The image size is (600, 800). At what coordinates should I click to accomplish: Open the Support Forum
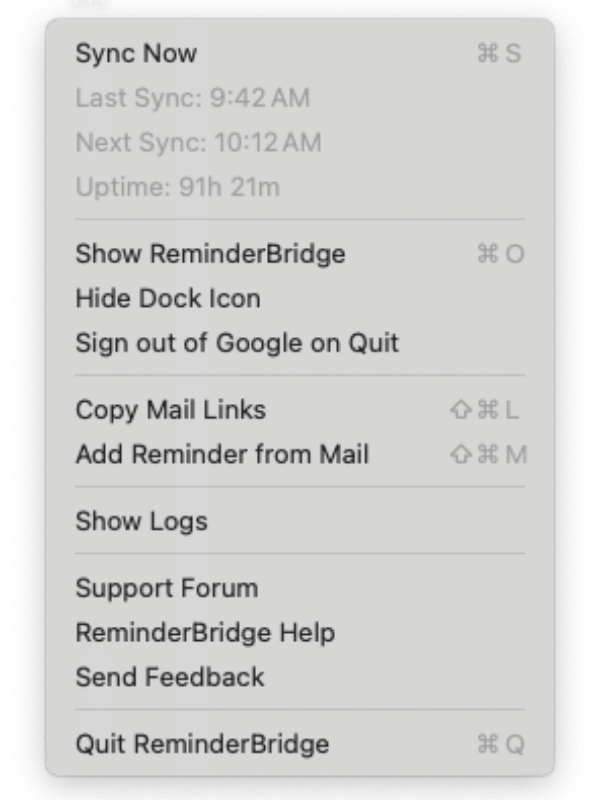pos(167,588)
